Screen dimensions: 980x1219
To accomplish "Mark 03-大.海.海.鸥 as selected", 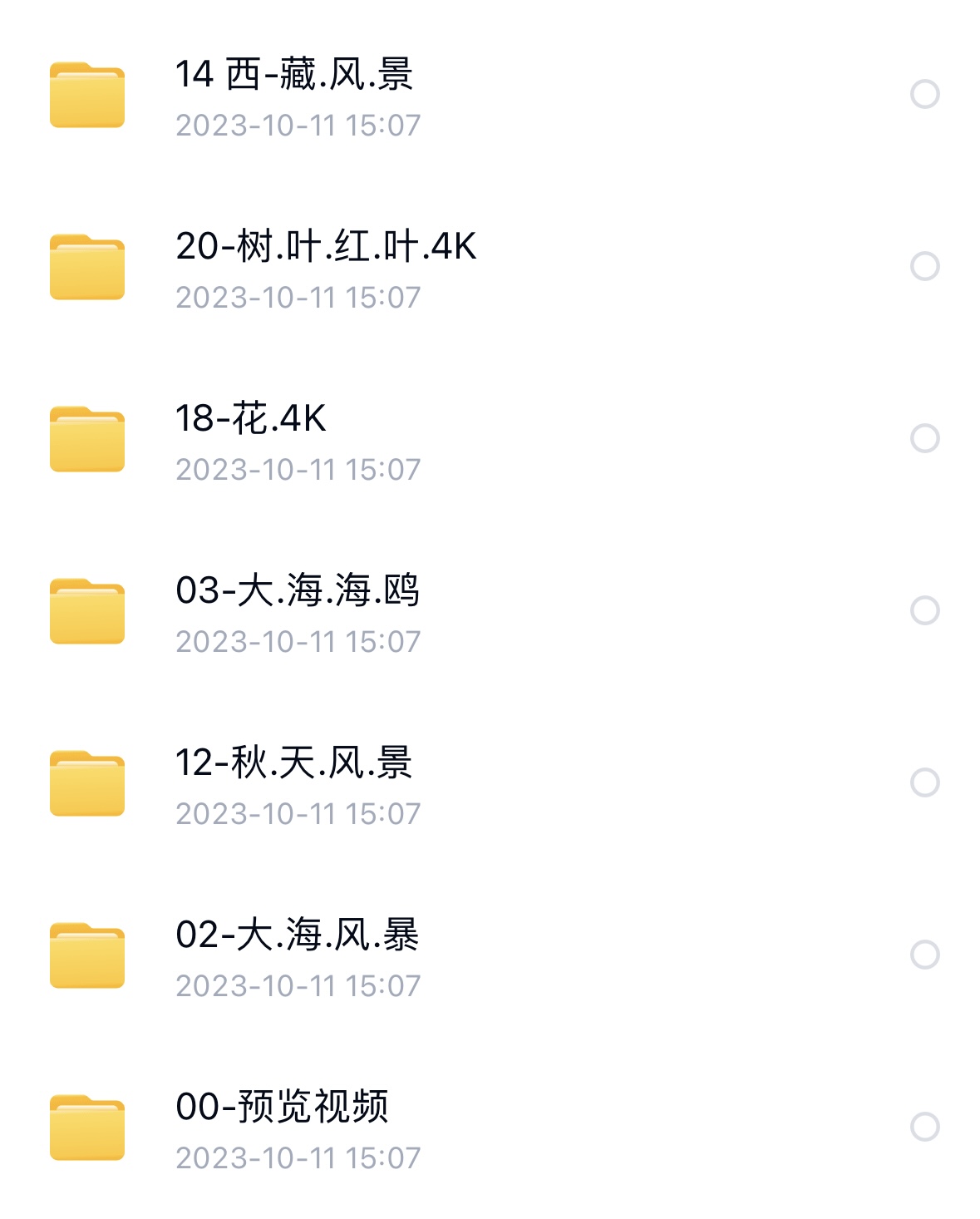I will click(x=924, y=610).
